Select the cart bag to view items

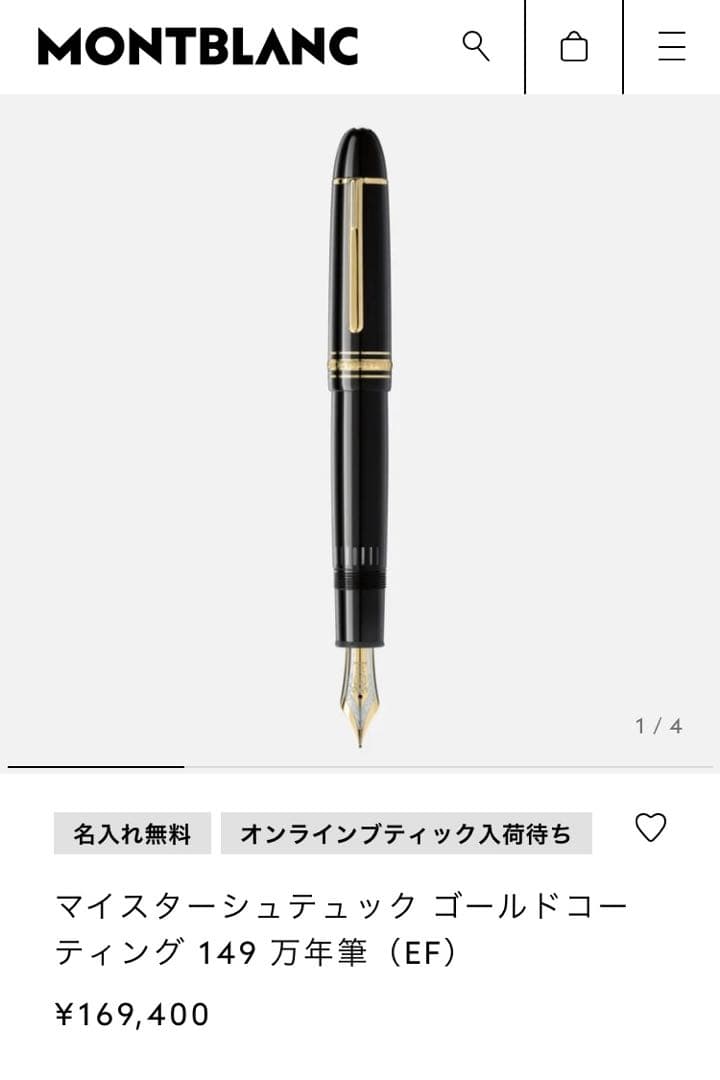click(574, 46)
